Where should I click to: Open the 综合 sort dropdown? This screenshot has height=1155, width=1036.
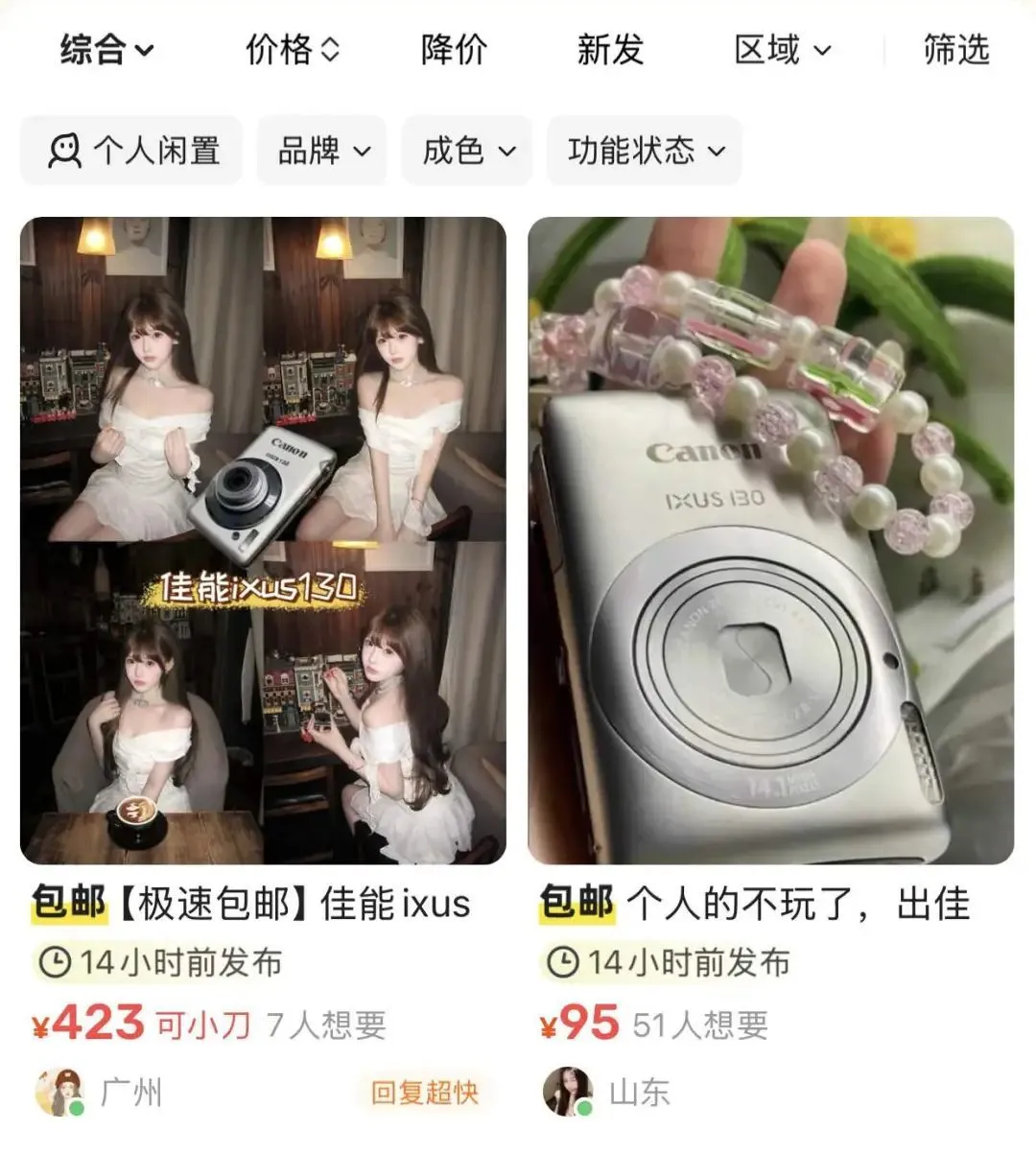[x=106, y=50]
